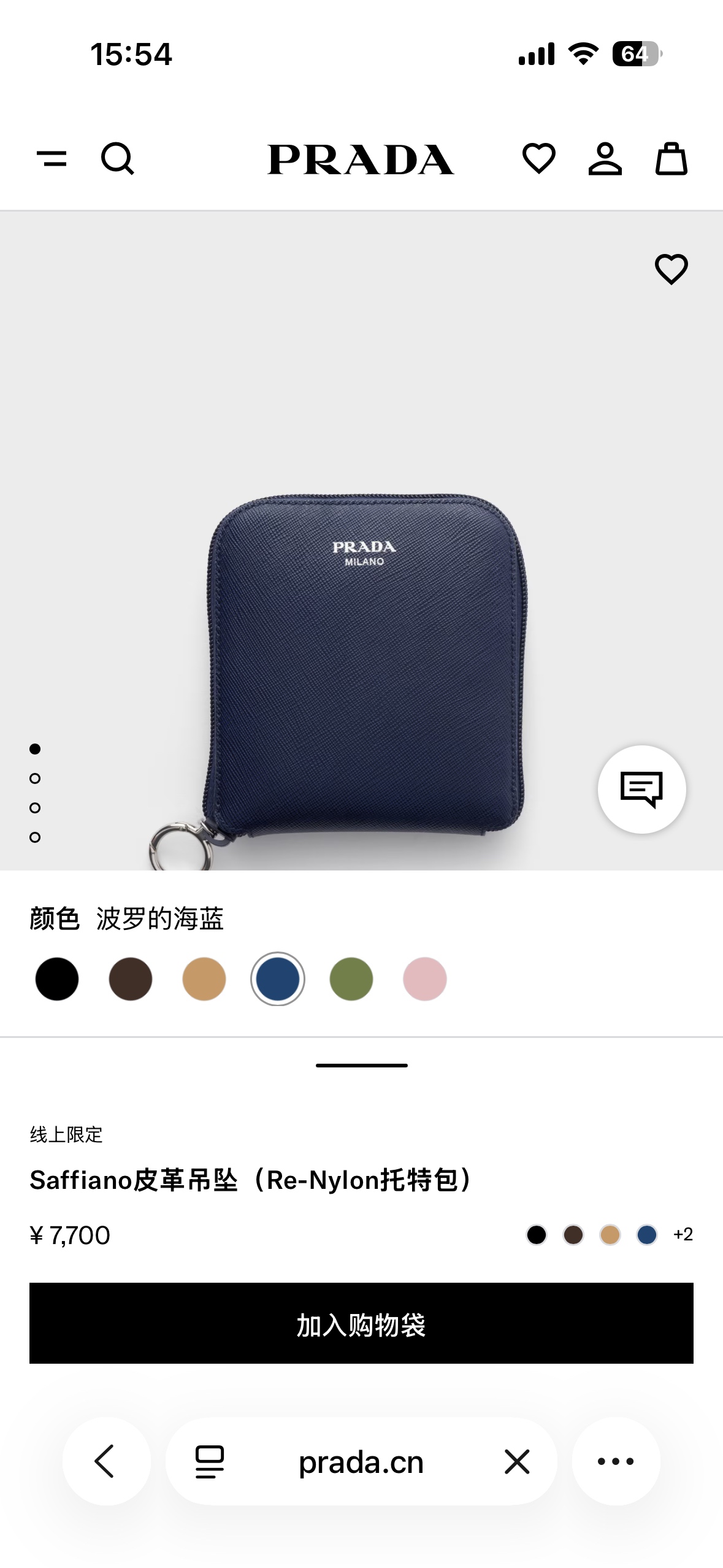Image resolution: width=723 pixels, height=1568 pixels.
Task: Jump to the second product image dot
Action: pyautogui.click(x=35, y=778)
